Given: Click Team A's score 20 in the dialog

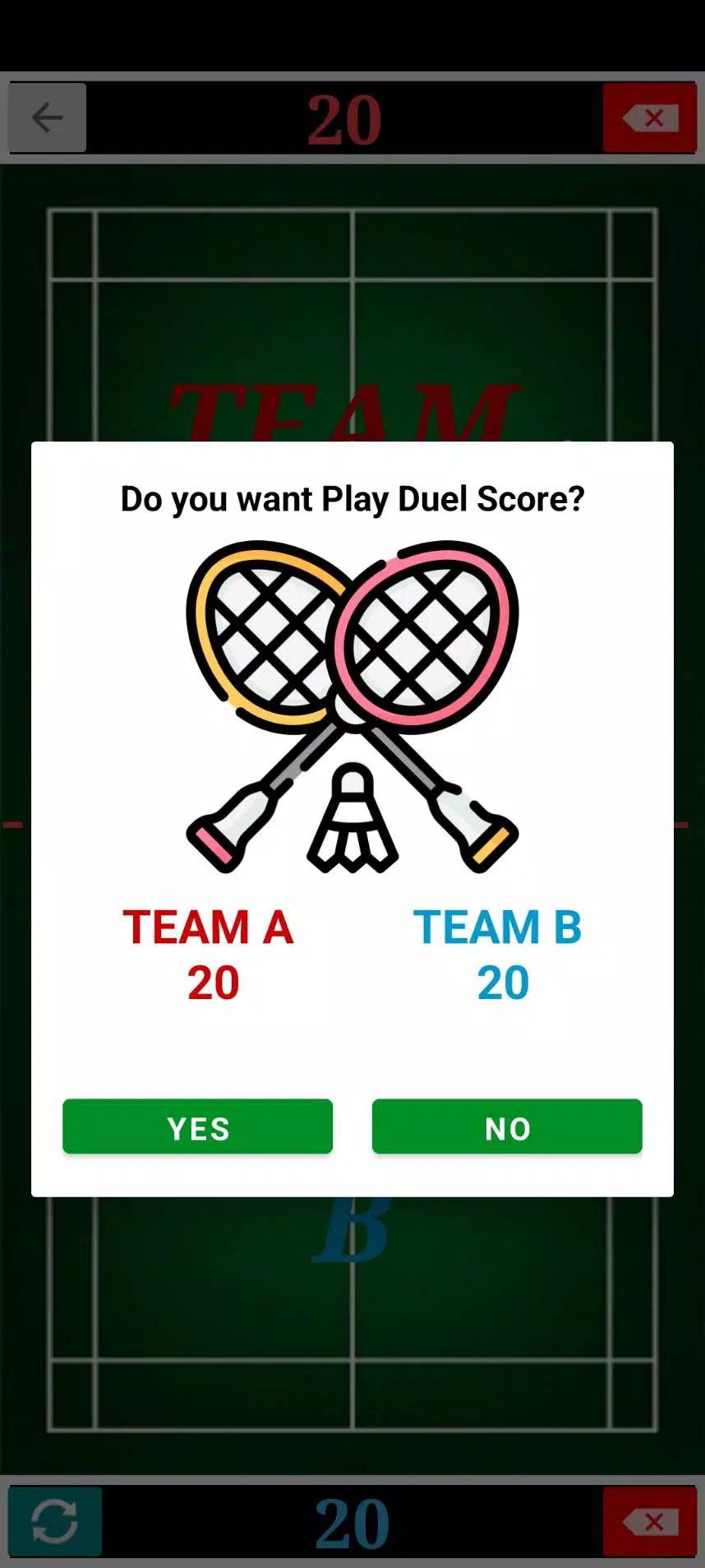Looking at the screenshot, I should 212,981.
